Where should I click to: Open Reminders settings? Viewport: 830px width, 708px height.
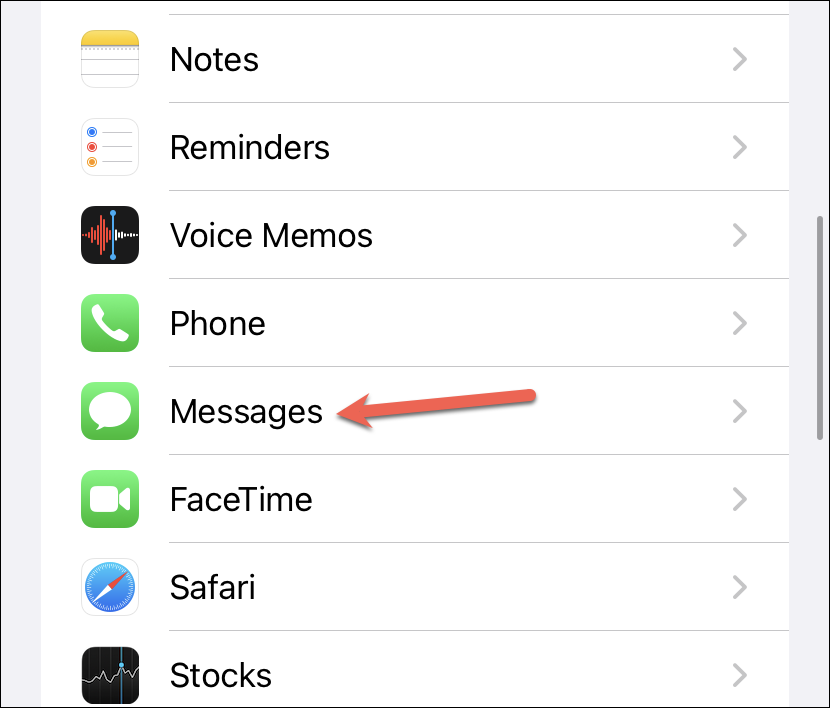tap(249, 148)
